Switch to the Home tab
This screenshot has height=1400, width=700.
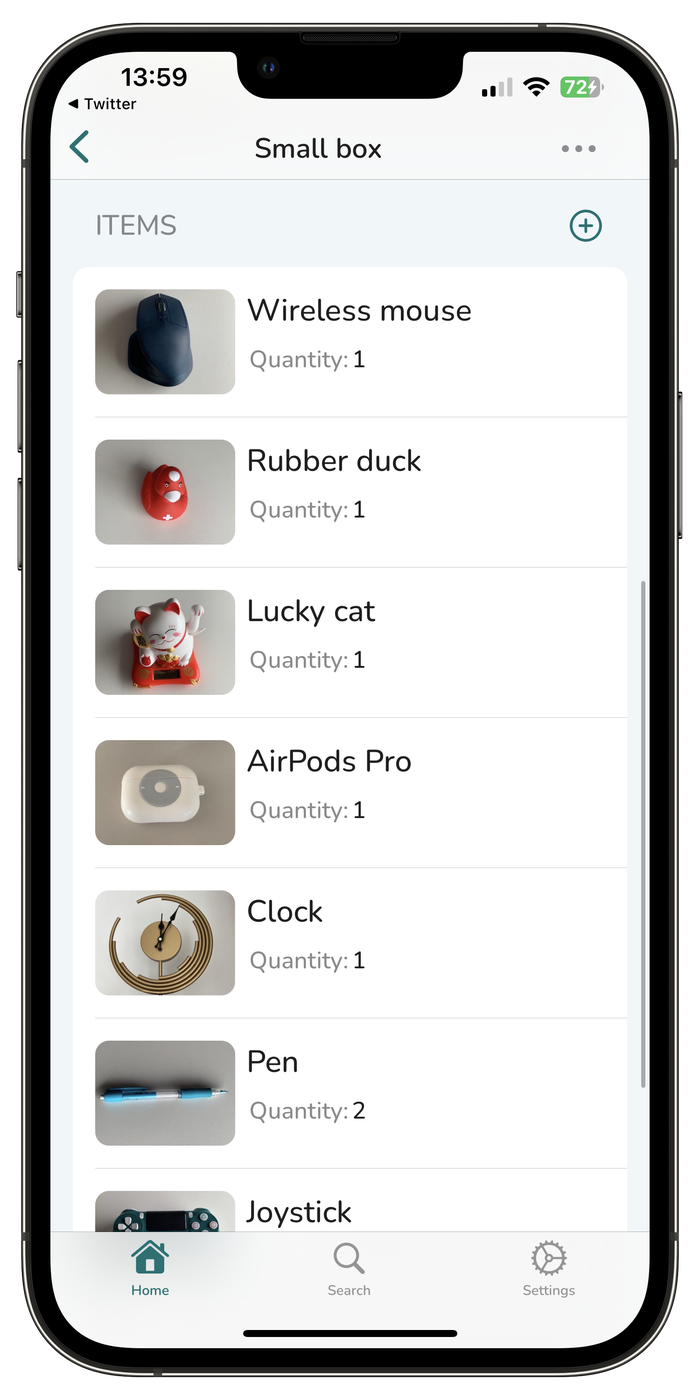click(150, 1268)
